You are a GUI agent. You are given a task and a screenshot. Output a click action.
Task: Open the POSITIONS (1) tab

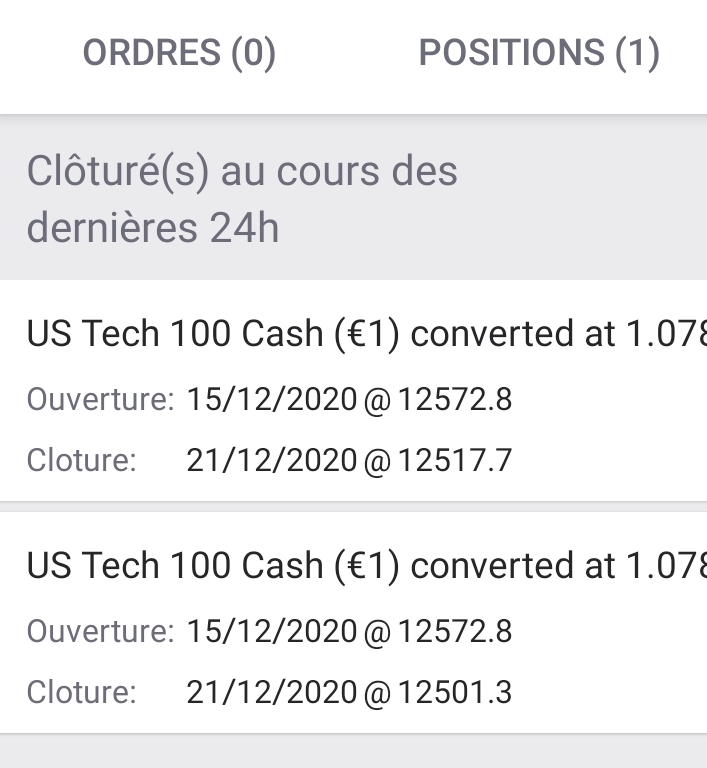click(x=539, y=52)
